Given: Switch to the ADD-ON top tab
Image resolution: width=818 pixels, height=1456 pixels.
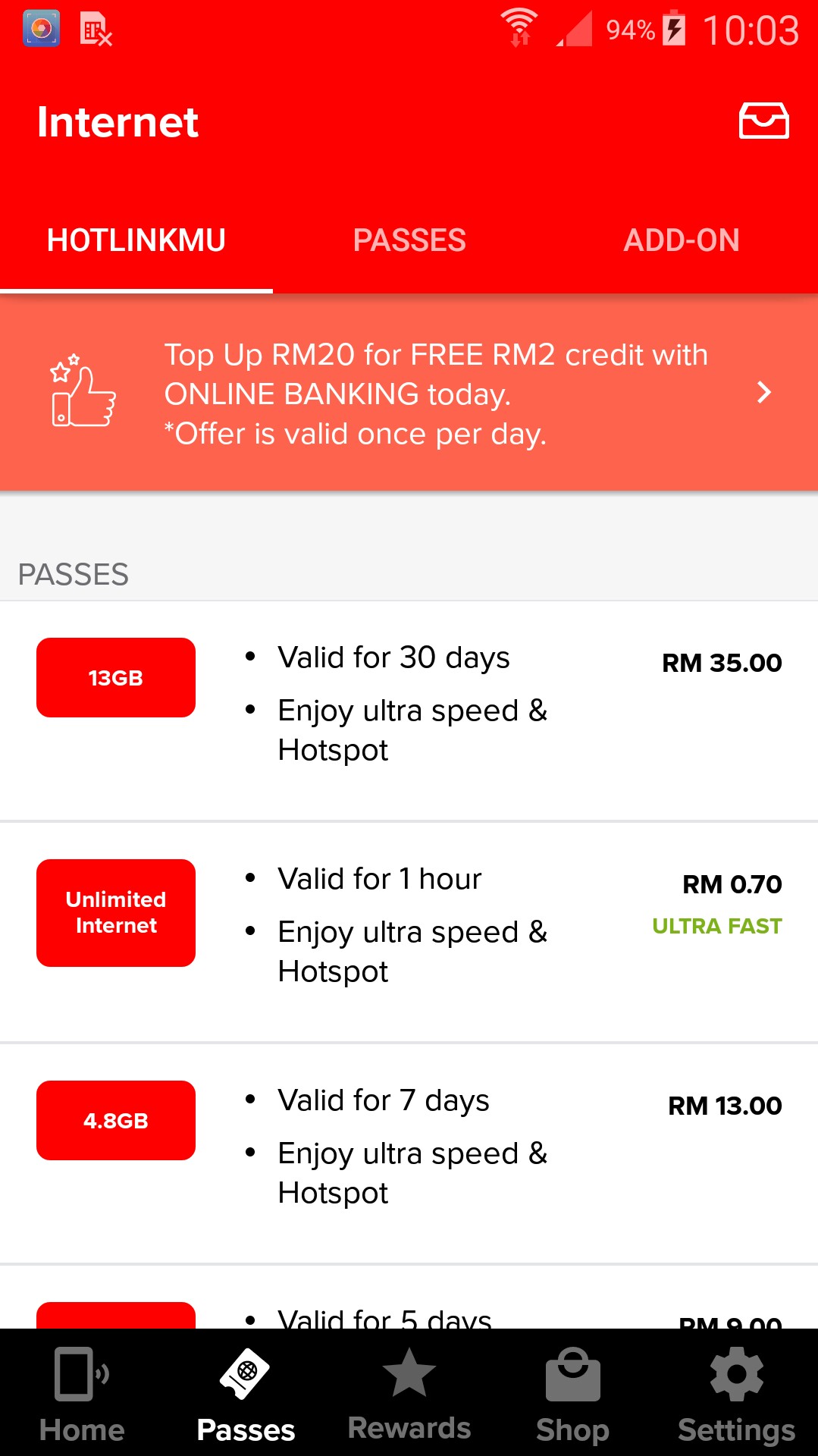Looking at the screenshot, I should pyautogui.click(x=682, y=240).
